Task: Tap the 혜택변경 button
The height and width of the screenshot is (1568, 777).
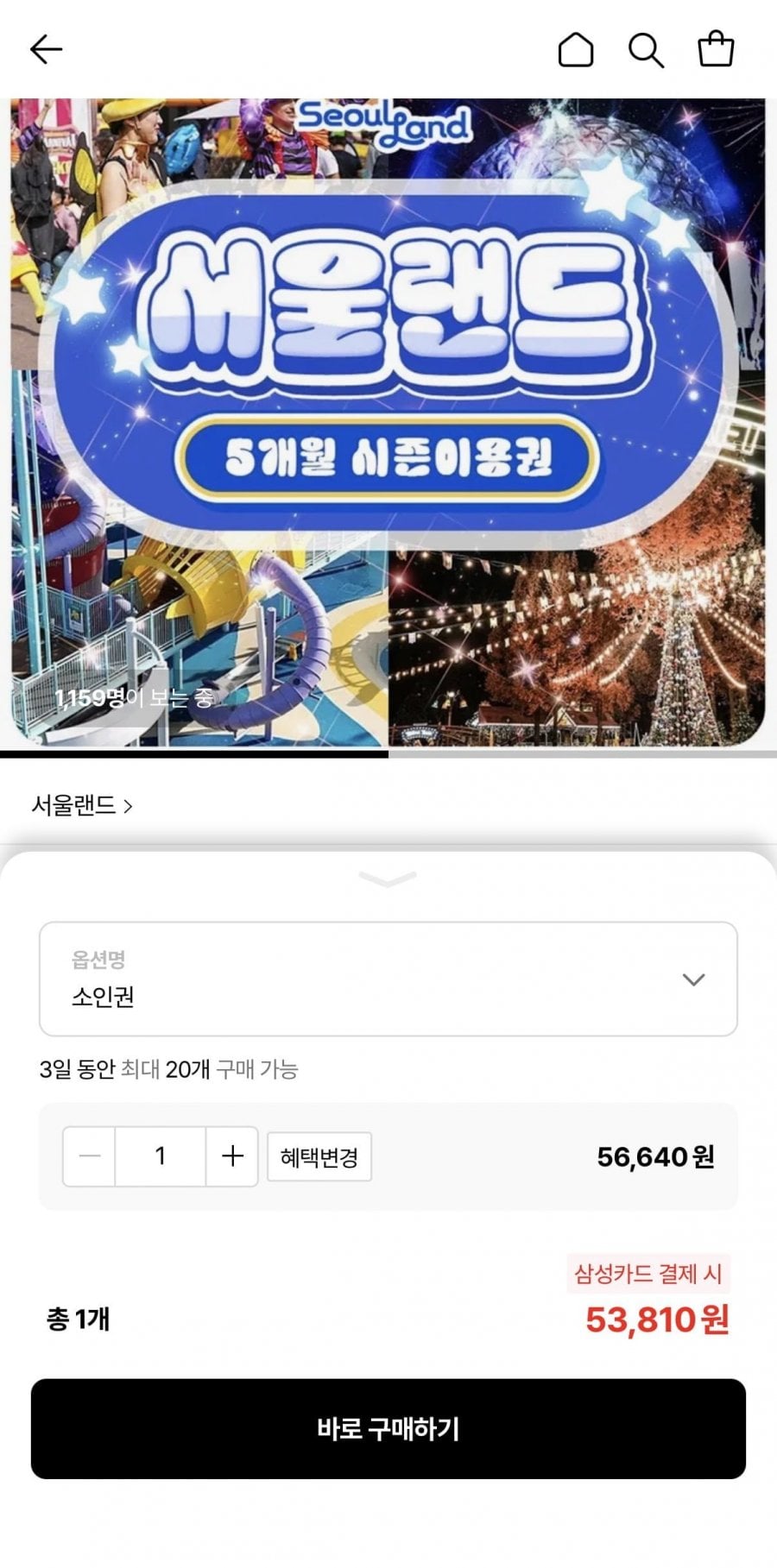Action: [319, 1157]
